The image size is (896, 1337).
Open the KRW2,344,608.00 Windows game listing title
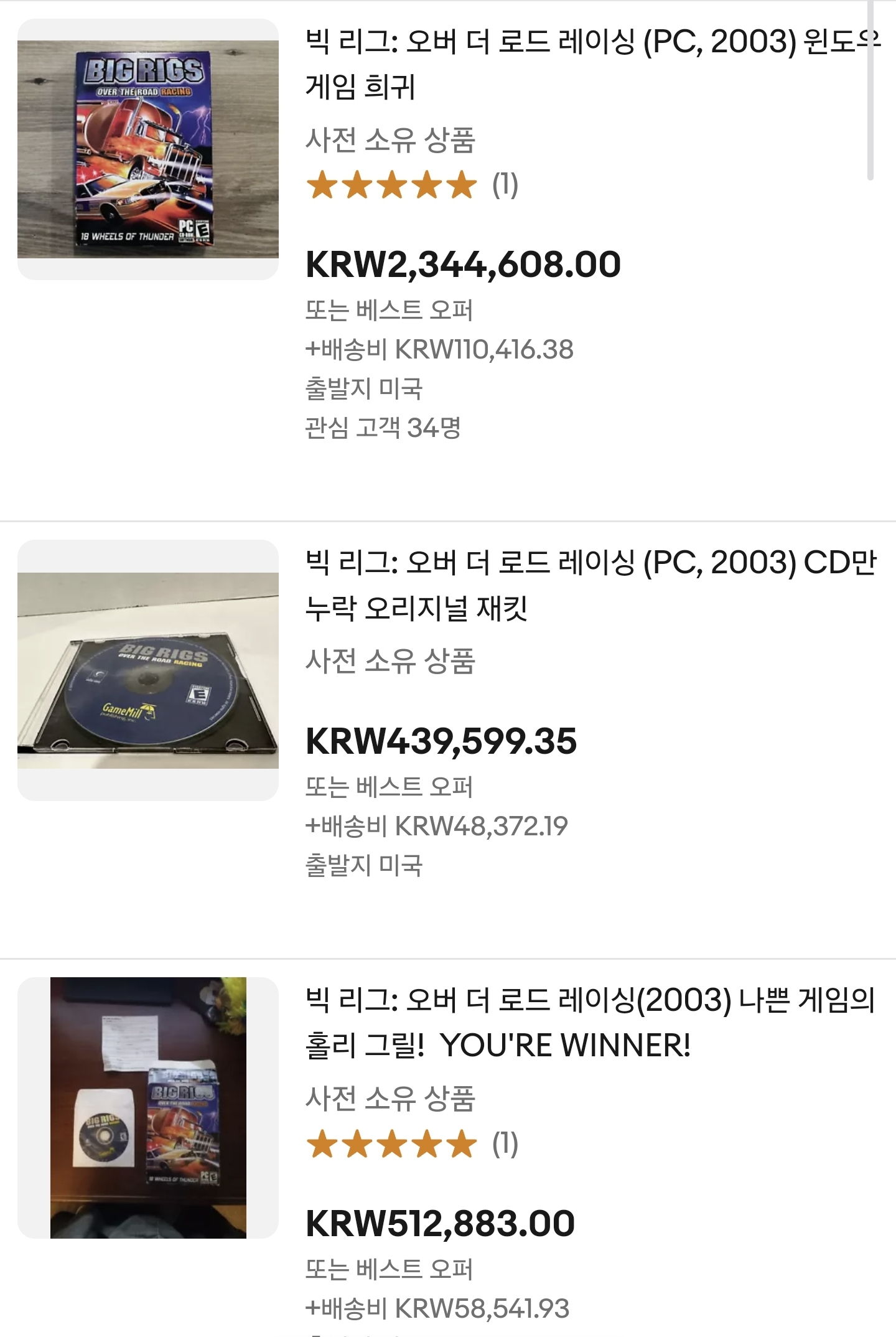pos(591,63)
